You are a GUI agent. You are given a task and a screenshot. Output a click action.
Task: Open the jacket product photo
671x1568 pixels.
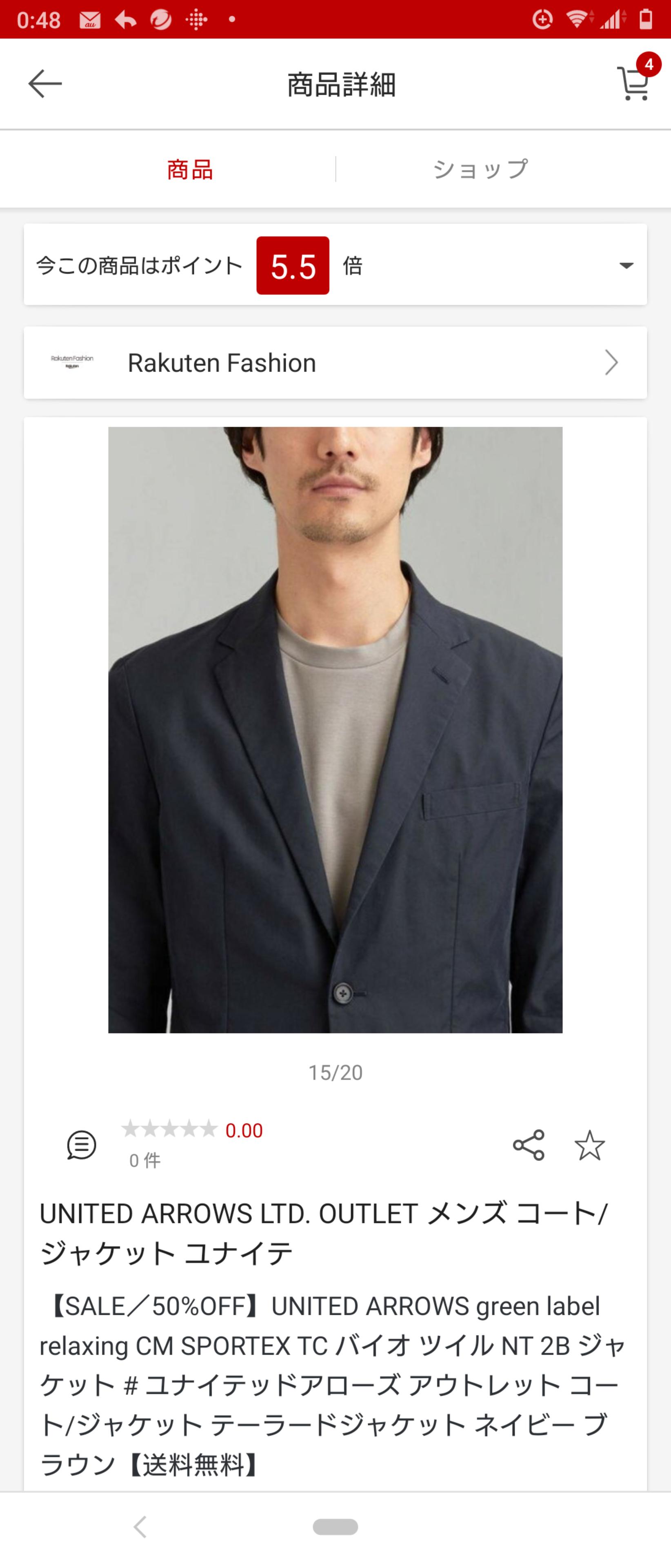[335, 729]
